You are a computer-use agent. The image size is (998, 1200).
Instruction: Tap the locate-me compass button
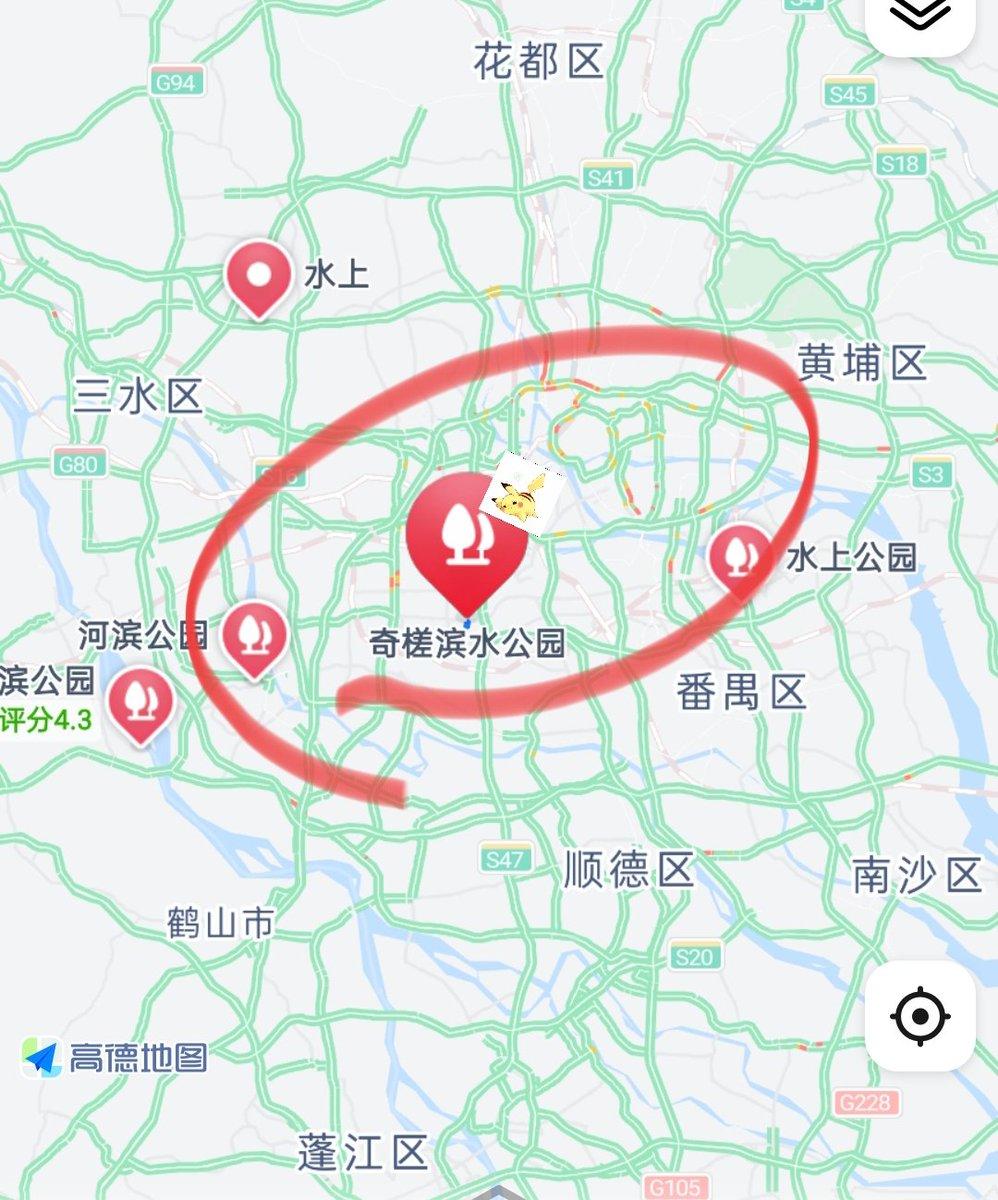click(x=921, y=1017)
